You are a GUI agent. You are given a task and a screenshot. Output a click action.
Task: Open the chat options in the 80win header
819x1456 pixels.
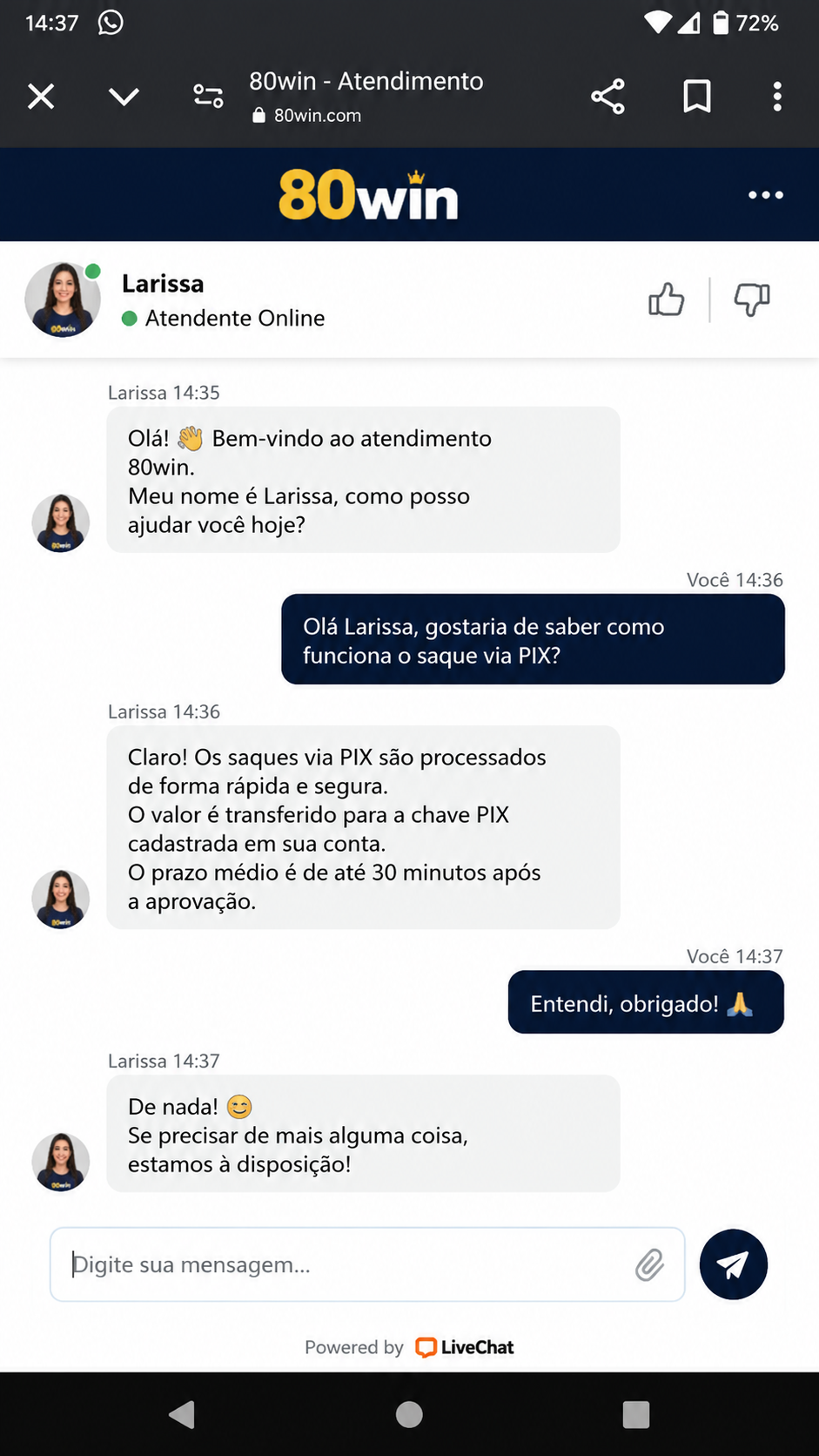pos(766,195)
